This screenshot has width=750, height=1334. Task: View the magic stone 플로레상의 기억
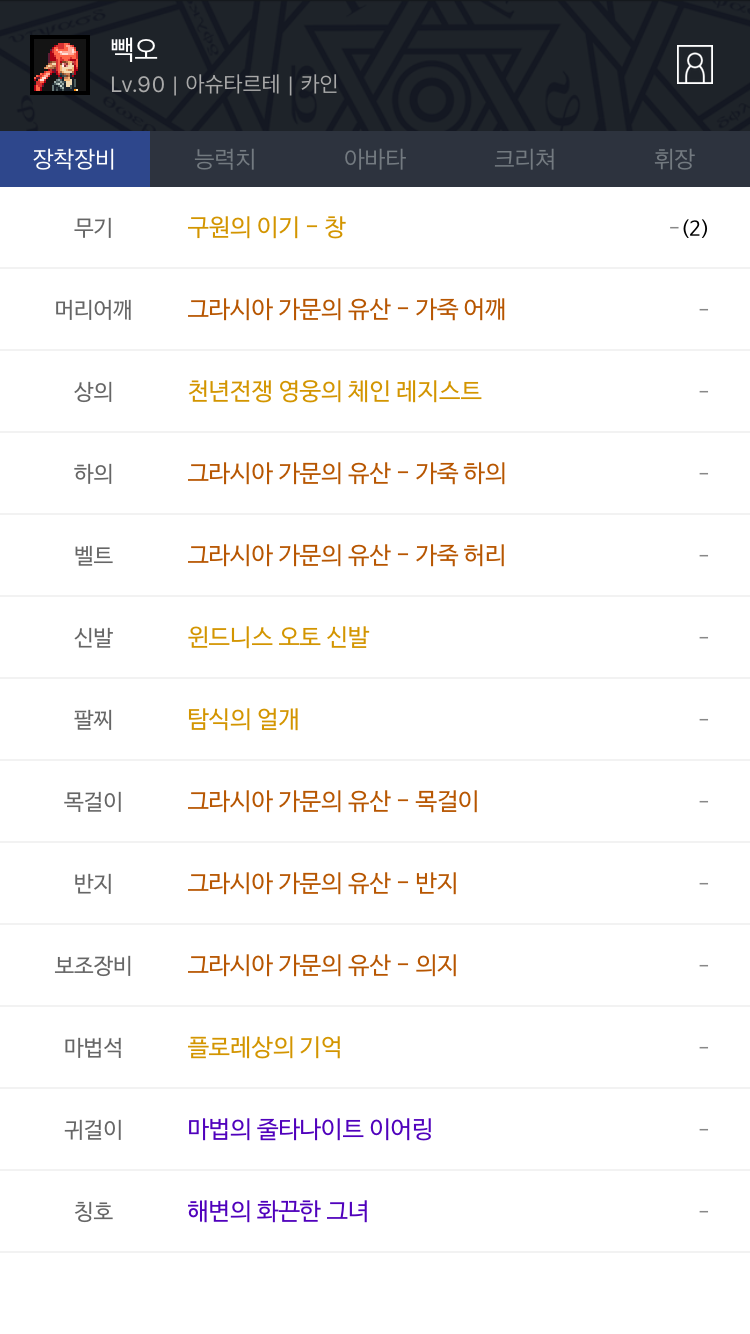265,1047
